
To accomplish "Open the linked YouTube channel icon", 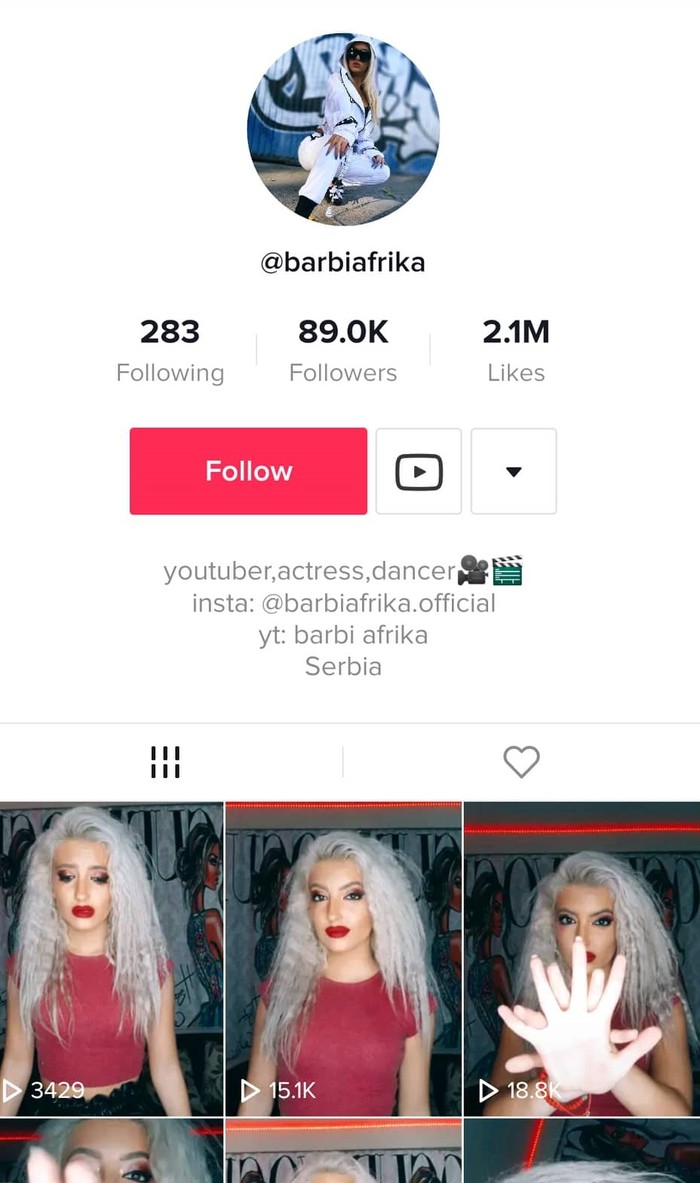I will (x=418, y=471).
